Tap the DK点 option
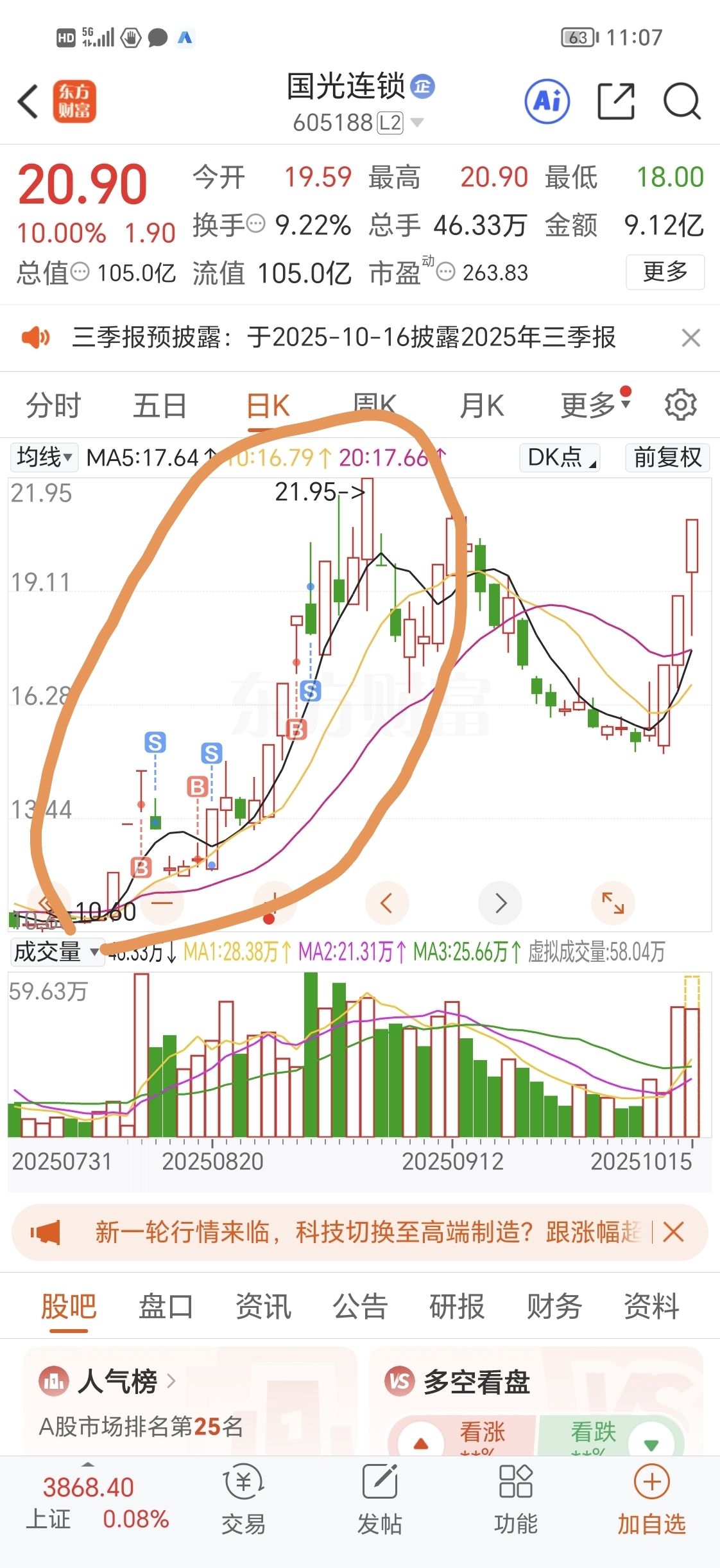This screenshot has height=1568, width=720. pos(560,457)
